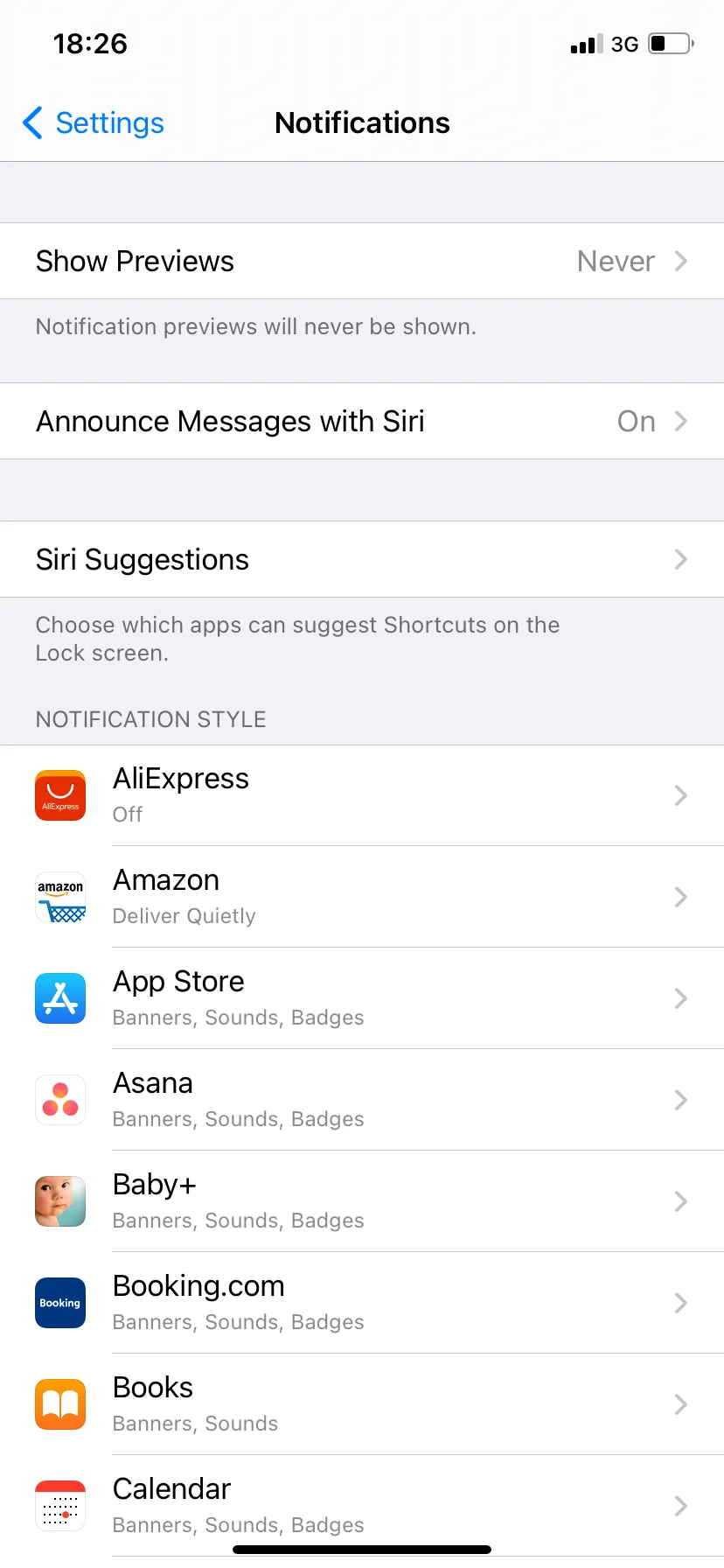The height and width of the screenshot is (1568, 724).
Task: Open AliExpress notification settings
Action: [362, 795]
